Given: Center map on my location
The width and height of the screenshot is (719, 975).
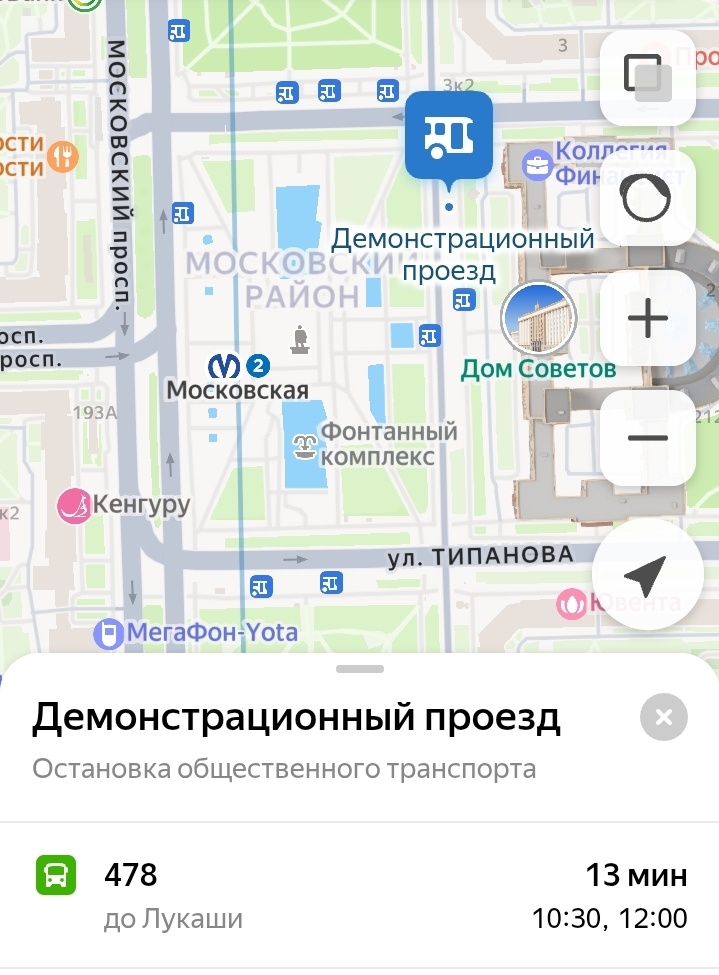Looking at the screenshot, I should (x=645, y=574).
